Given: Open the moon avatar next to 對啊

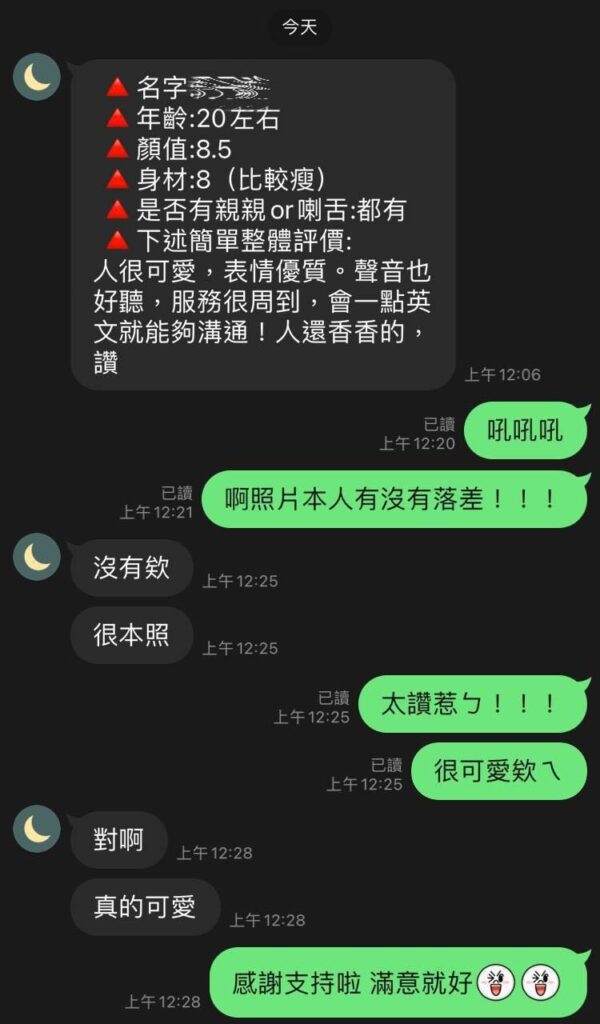Looking at the screenshot, I should pos(37,828).
